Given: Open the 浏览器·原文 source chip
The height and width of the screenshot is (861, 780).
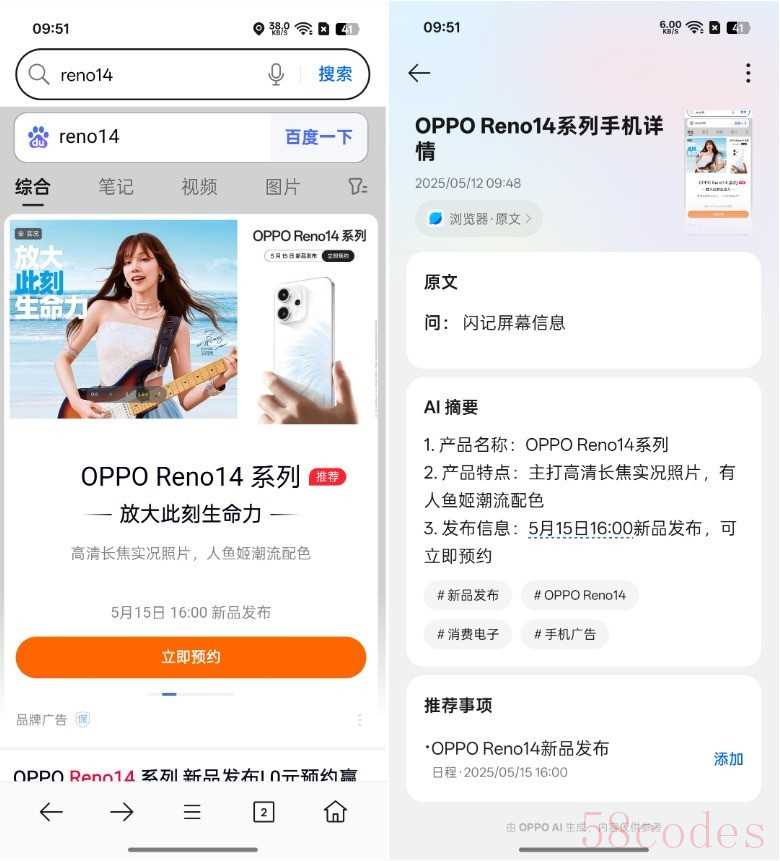Looking at the screenshot, I should pyautogui.click(x=479, y=218).
